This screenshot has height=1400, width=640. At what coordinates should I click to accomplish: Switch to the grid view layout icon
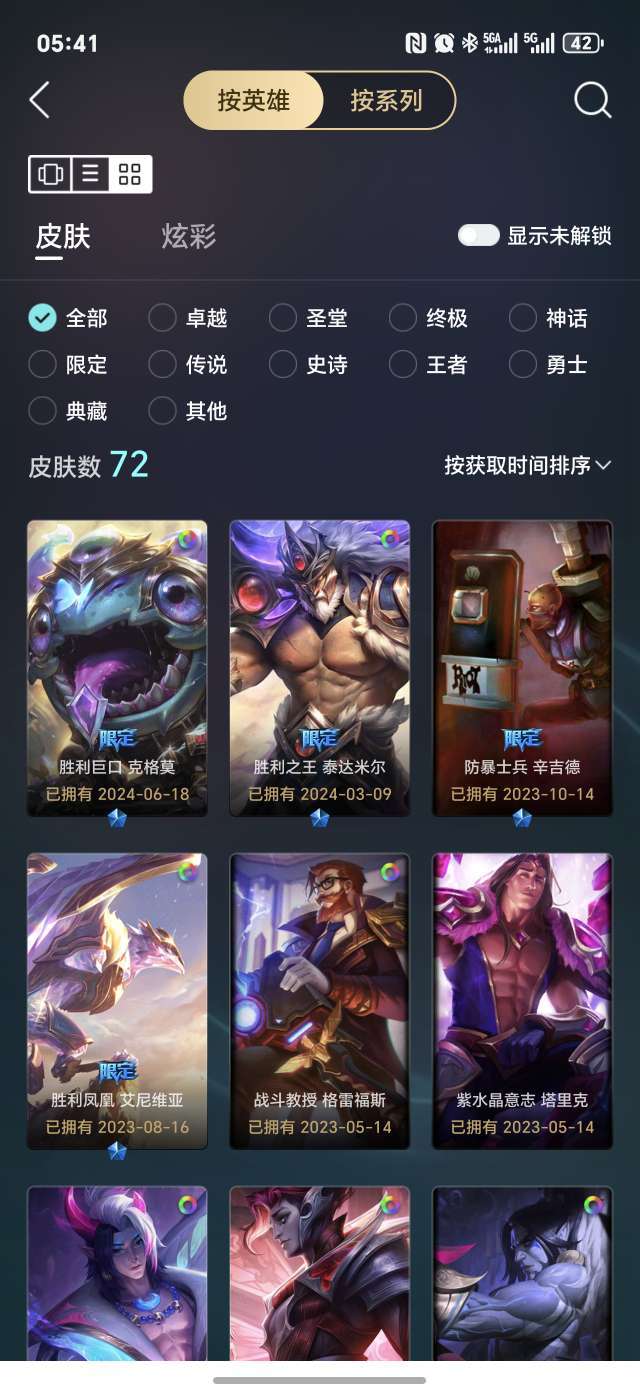point(130,174)
